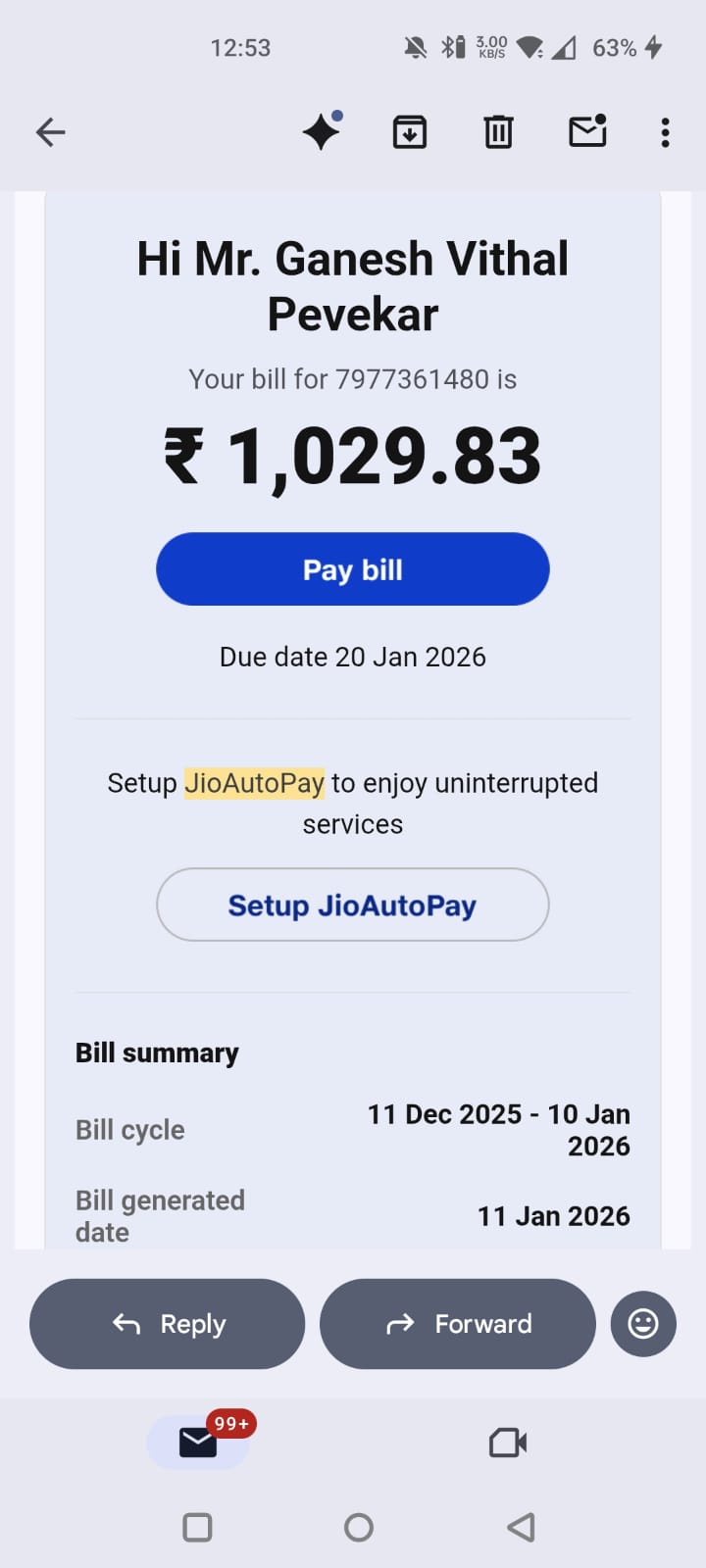Delete this email

pyautogui.click(x=498, y=131)
